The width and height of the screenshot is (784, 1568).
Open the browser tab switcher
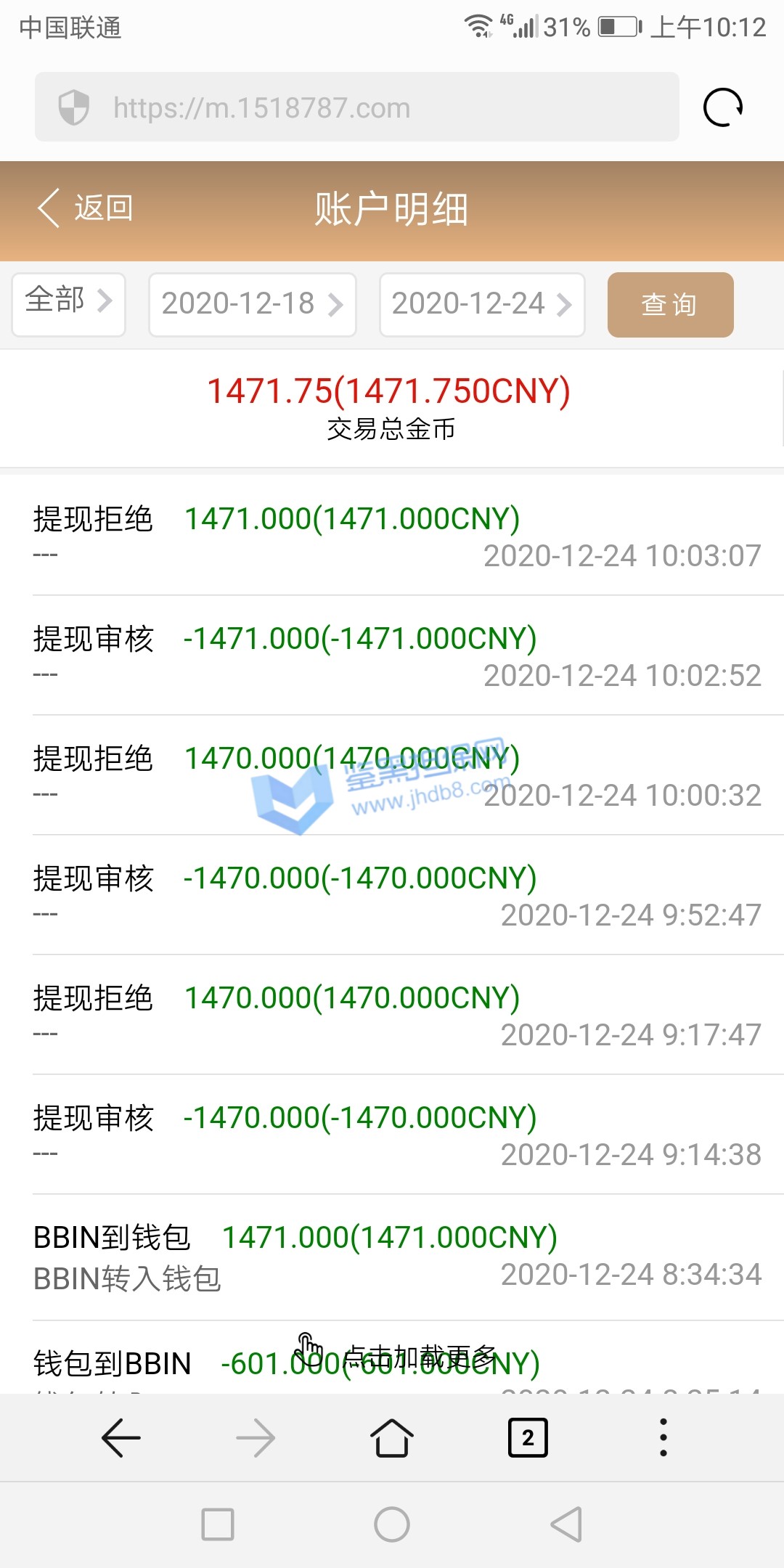tap(528, 1437)
